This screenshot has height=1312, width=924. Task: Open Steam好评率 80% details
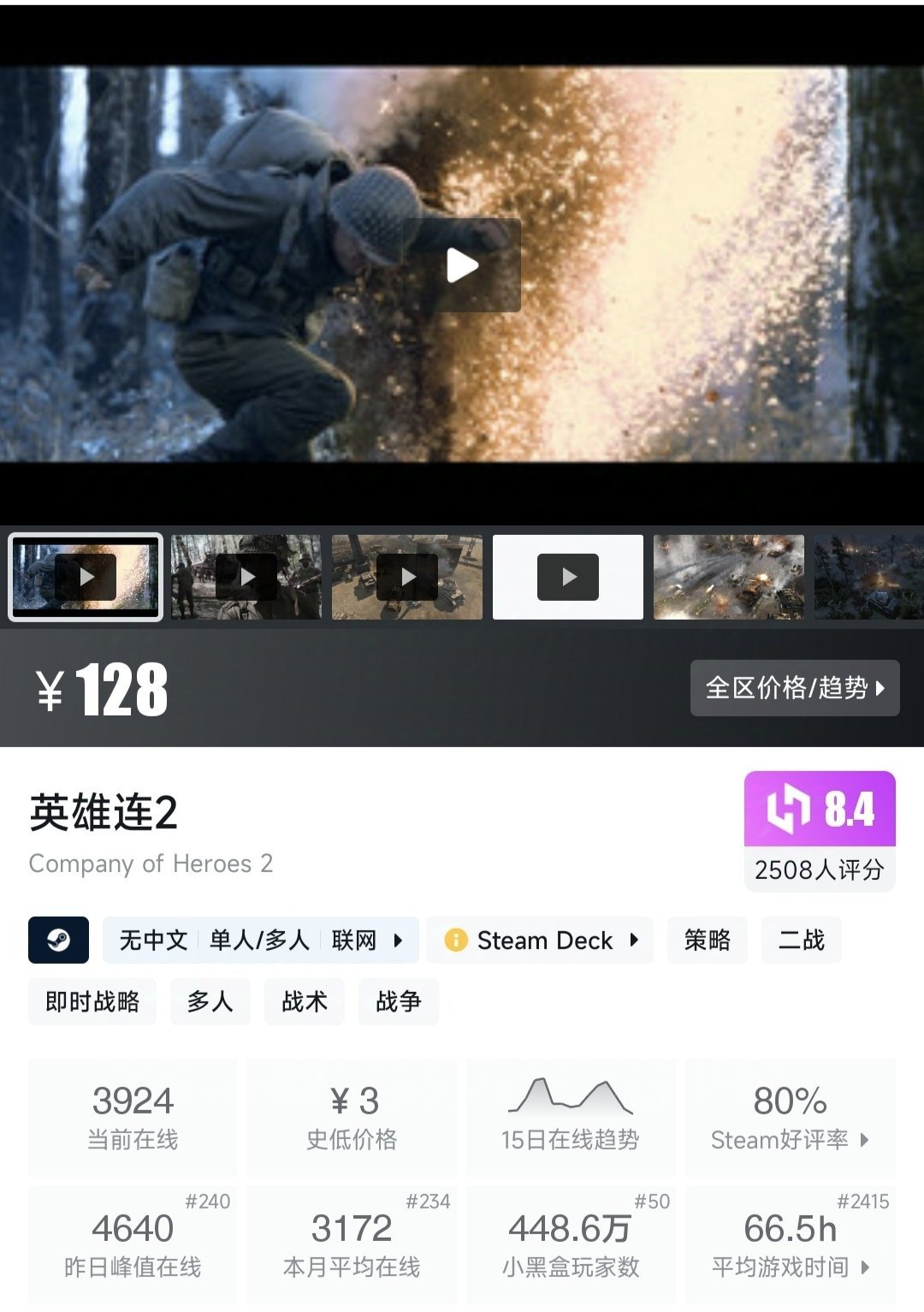click(x=790, y=1116)
